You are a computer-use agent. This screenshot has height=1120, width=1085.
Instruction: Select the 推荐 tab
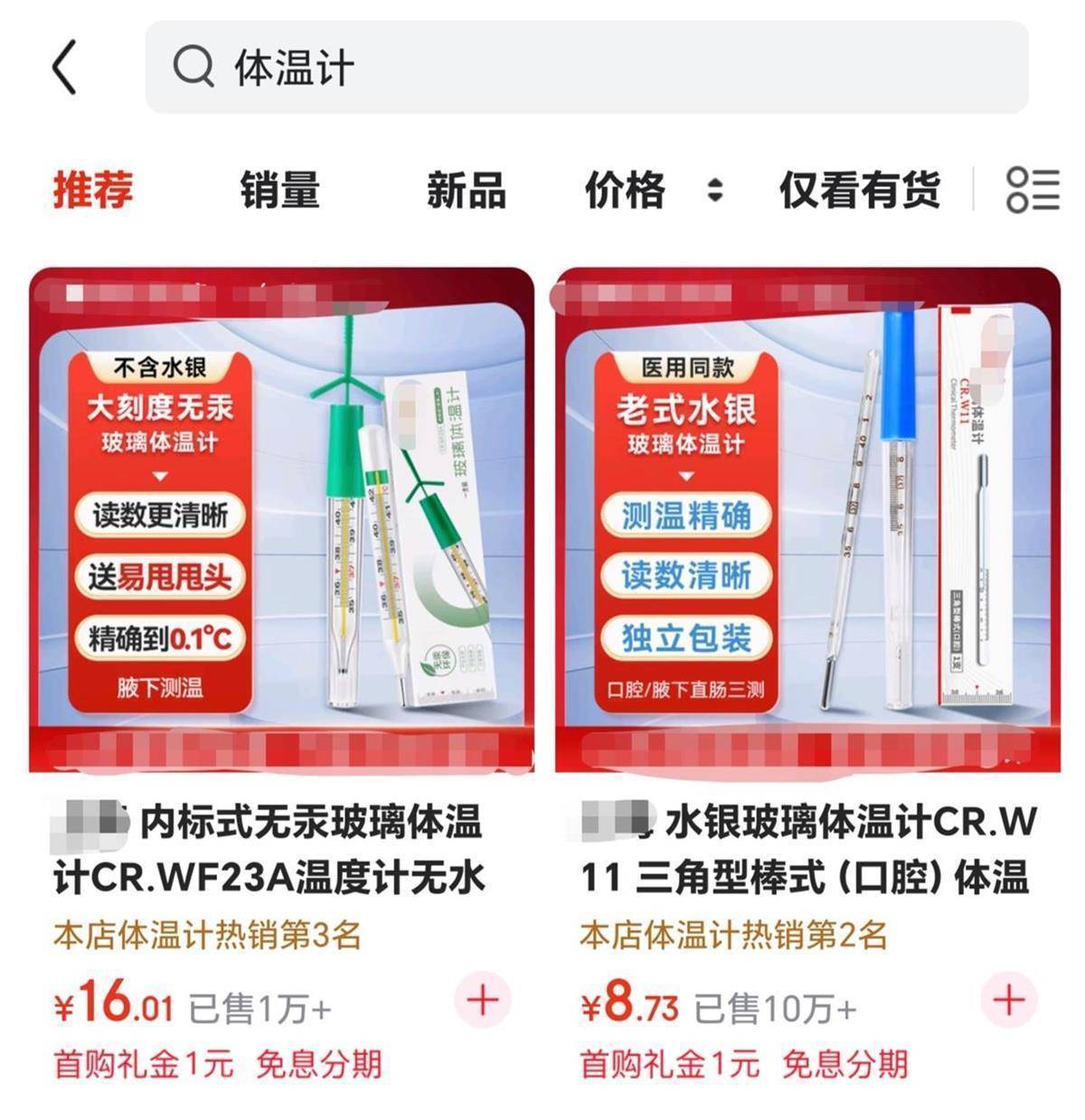pos(90,191)
